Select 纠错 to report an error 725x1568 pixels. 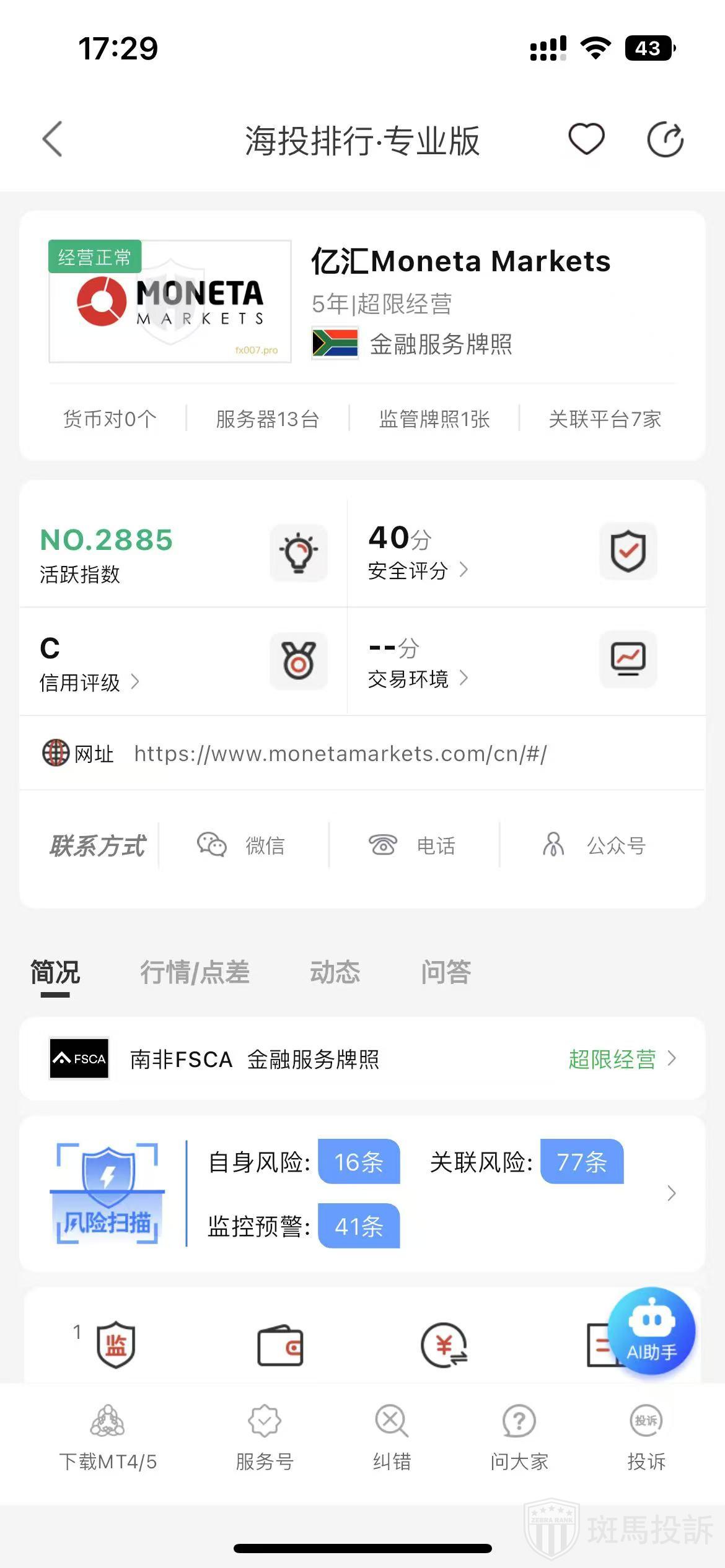[392, 1437]
